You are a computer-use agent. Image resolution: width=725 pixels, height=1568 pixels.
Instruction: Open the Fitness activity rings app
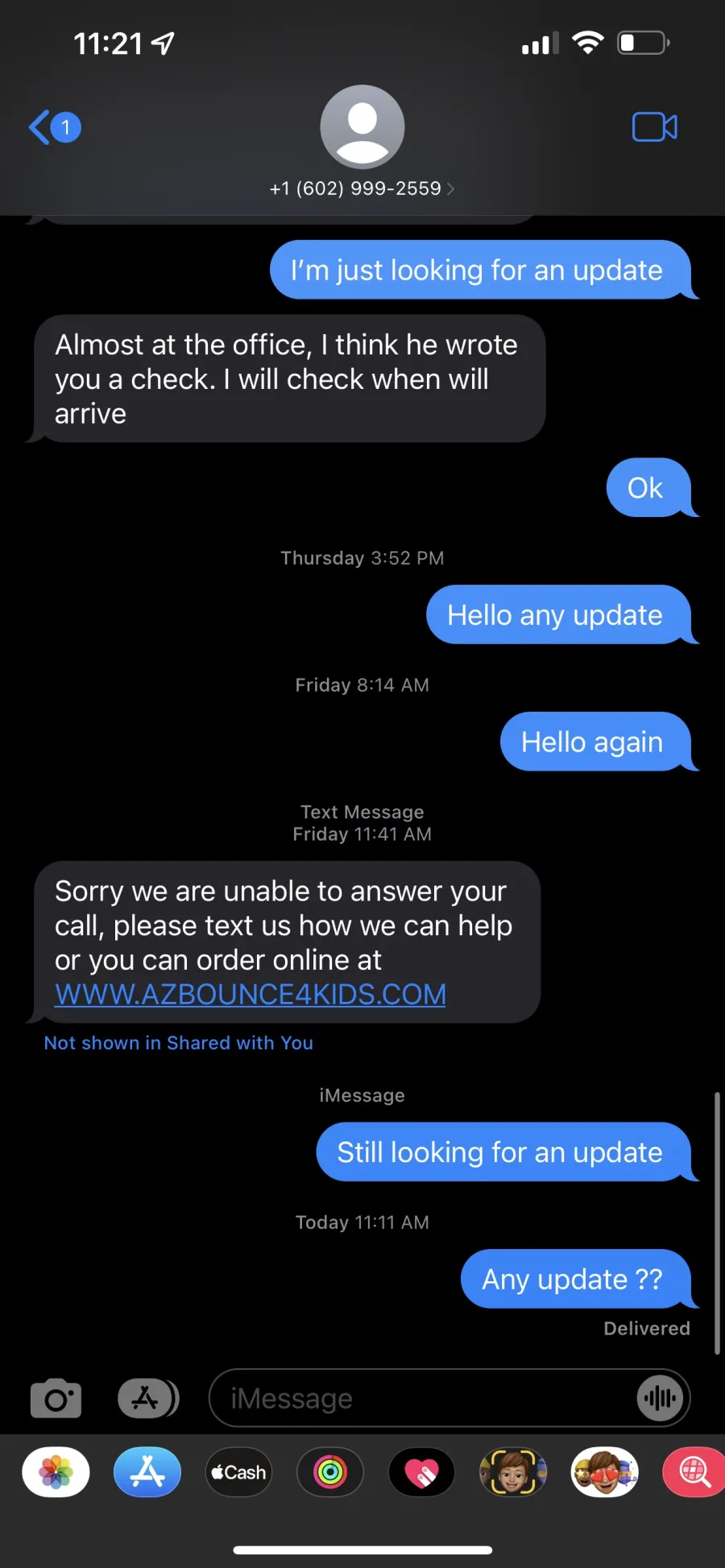click(330, 1472)
